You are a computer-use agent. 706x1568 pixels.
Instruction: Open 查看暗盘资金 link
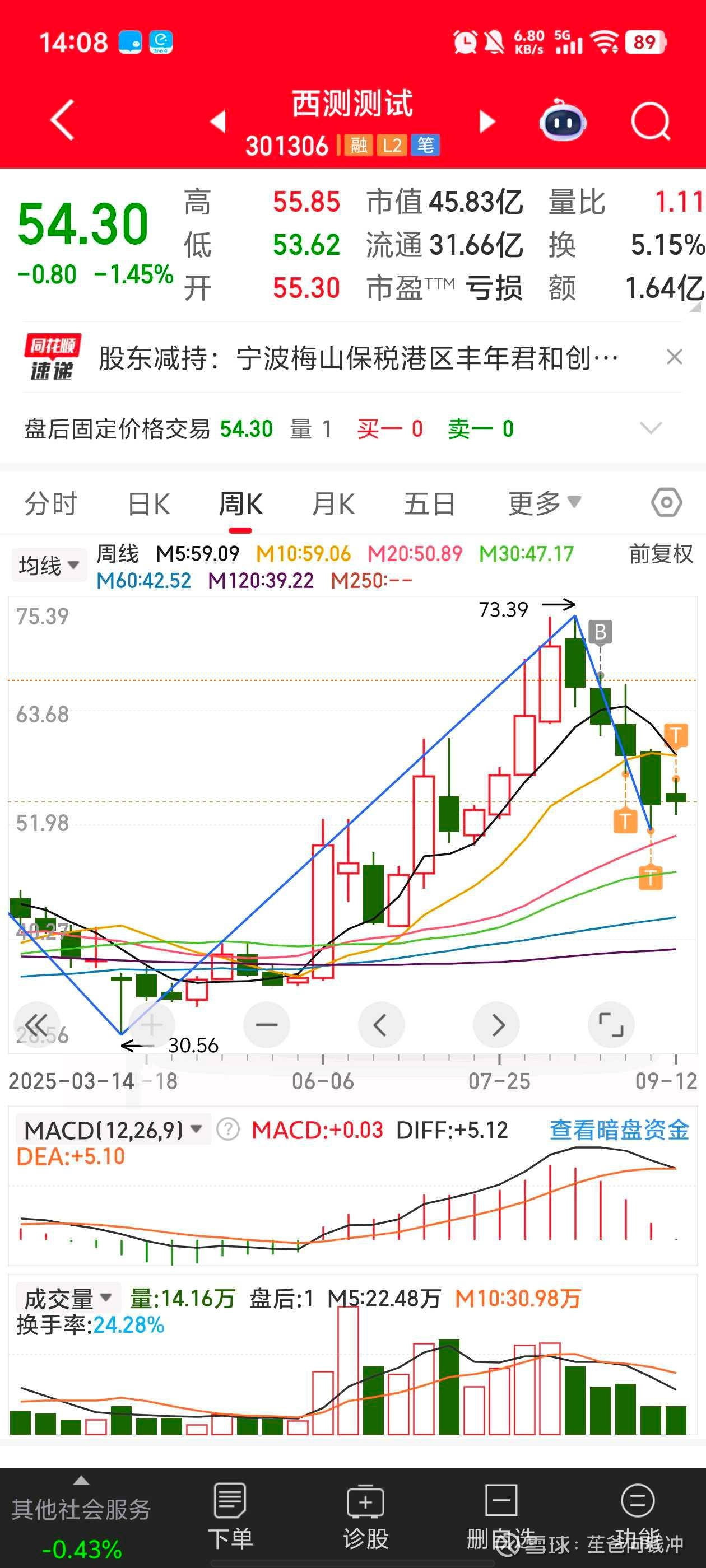tap(619, 1130)
